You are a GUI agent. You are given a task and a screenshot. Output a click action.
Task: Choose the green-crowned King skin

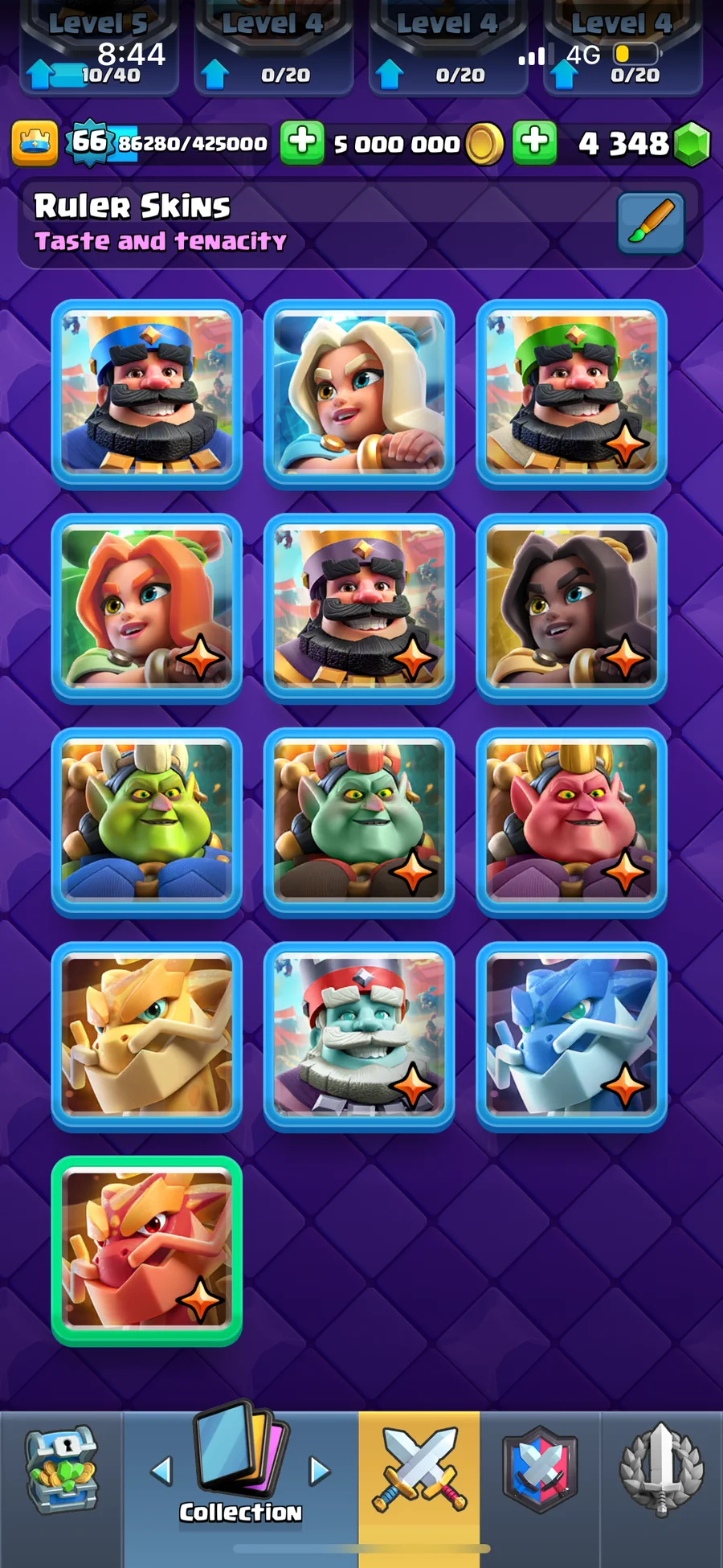[x=571, y=394]
